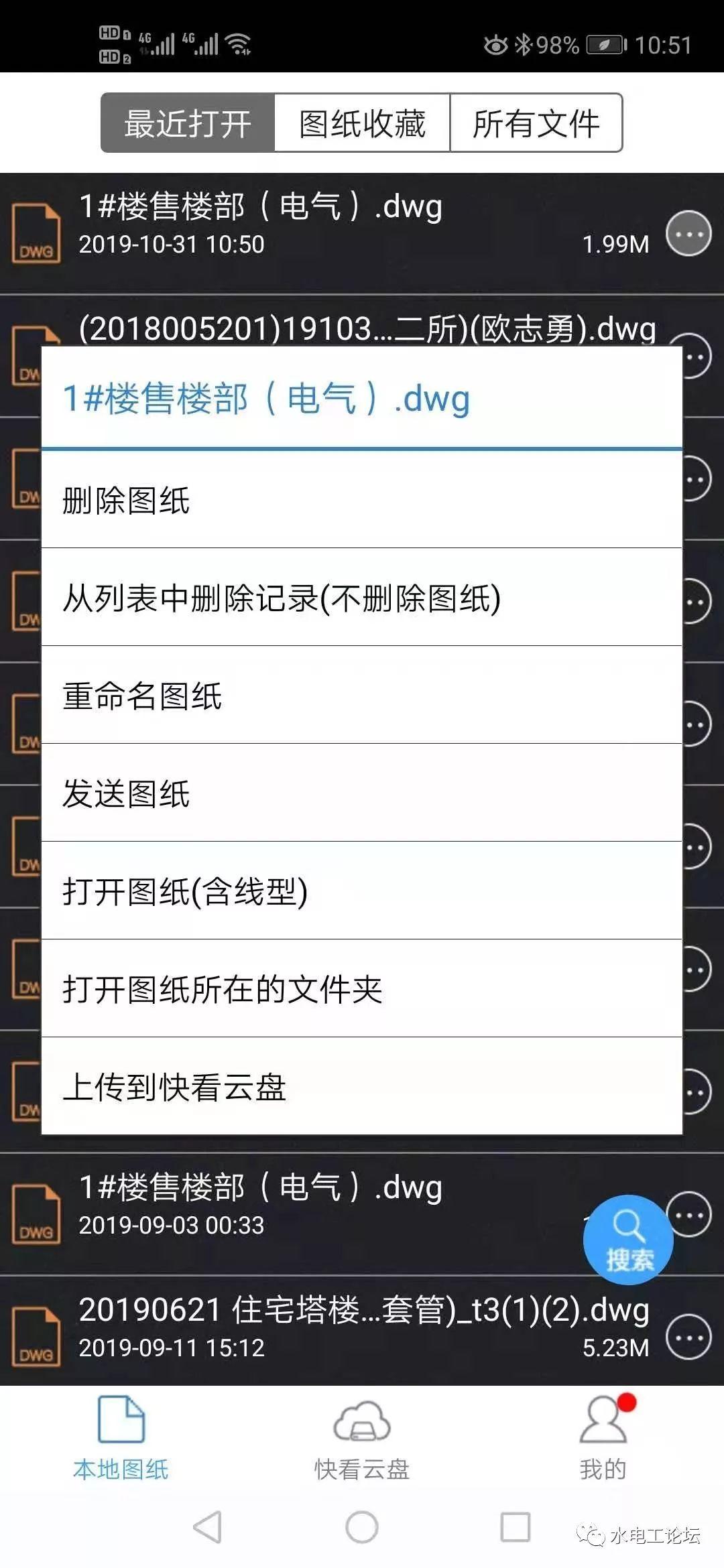Switch to the 所有文件 tab
The height and width of the screenshot is (1568, 724).
[536, 123]
